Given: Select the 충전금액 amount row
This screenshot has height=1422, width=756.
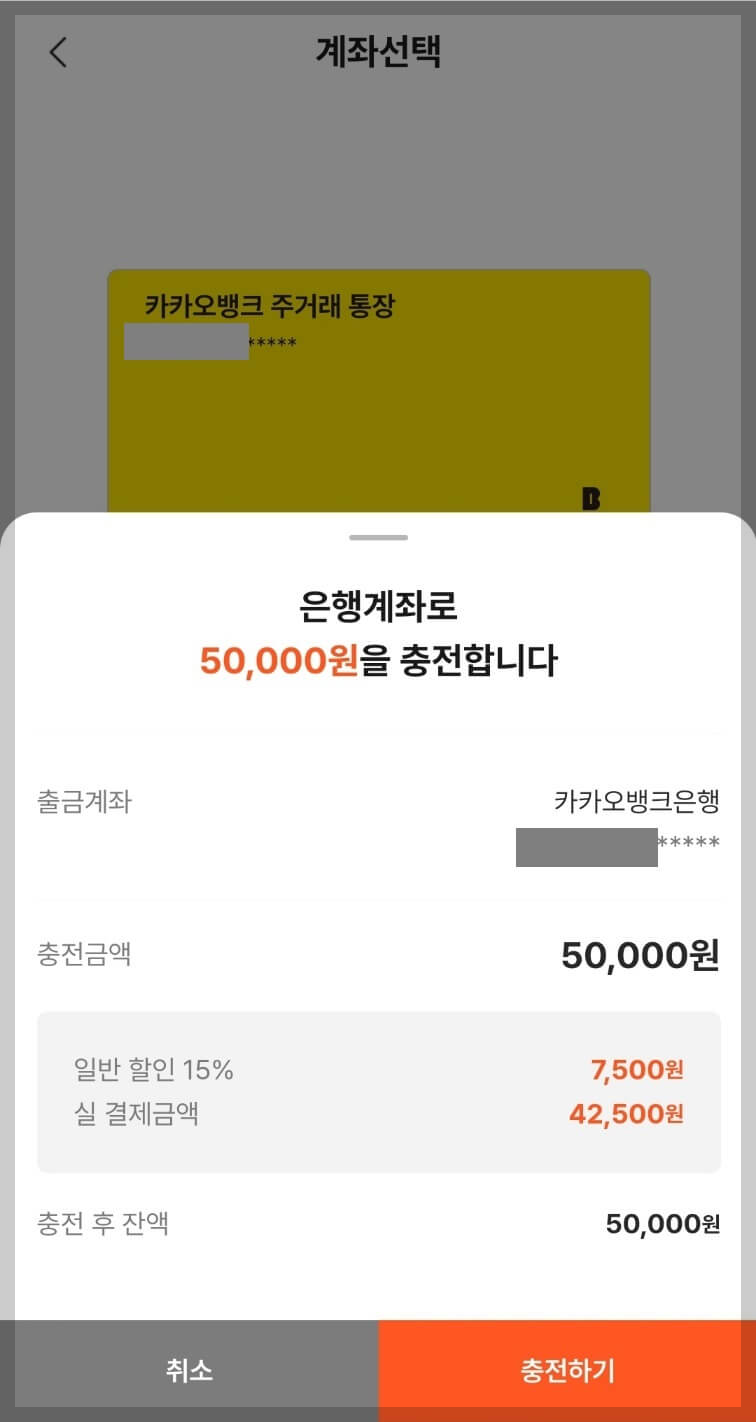Looking at the screenshot, I should coord(378,955).
